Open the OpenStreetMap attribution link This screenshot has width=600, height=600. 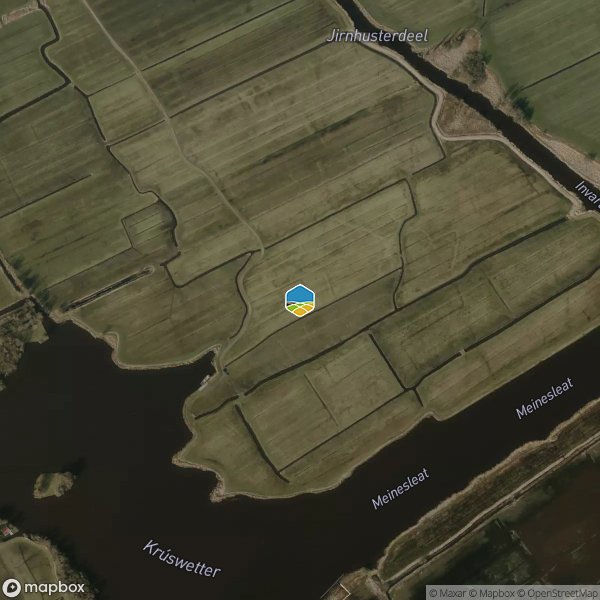(557, 592)
